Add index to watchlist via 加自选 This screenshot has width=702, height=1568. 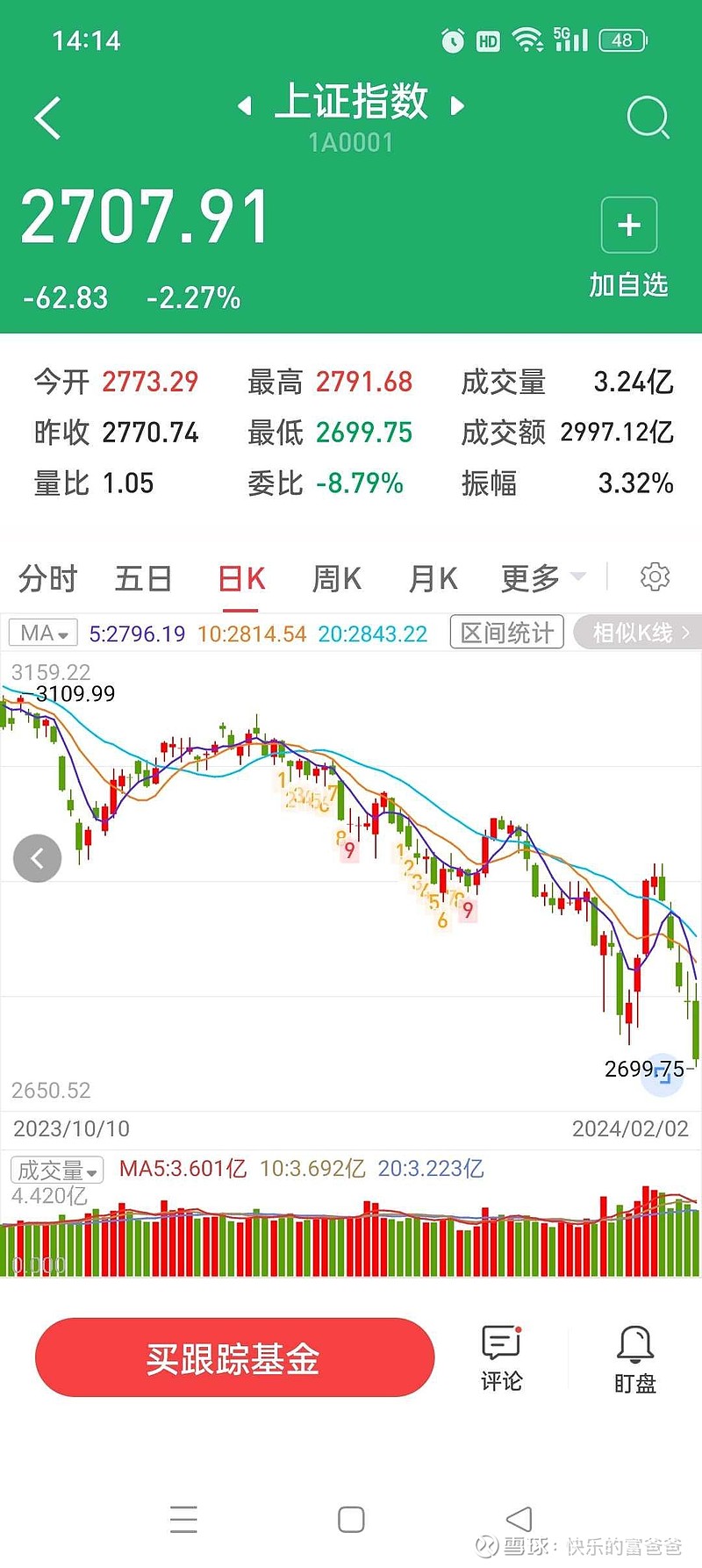pyautogui.click(x=628, y=247)
